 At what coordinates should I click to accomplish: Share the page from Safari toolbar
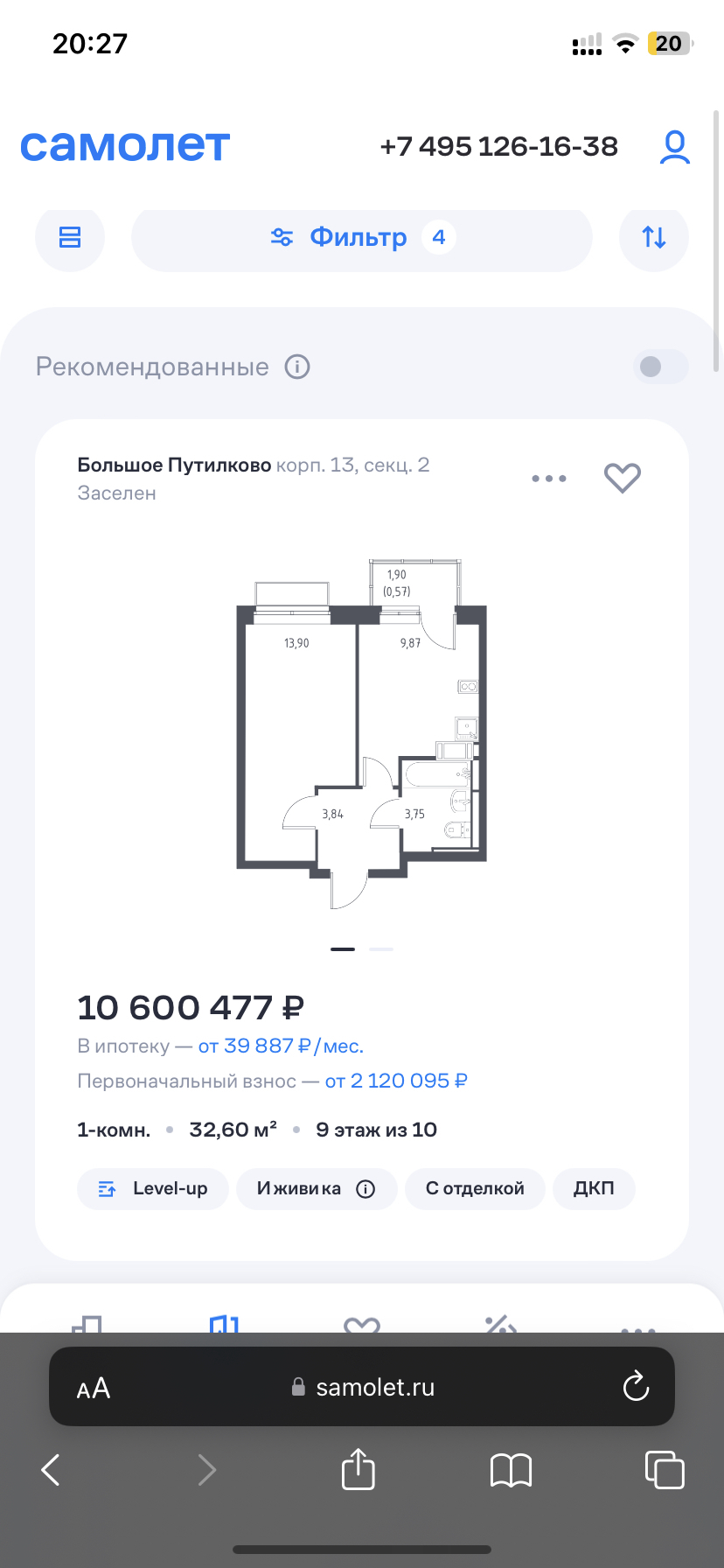(x=358, y=1468)
